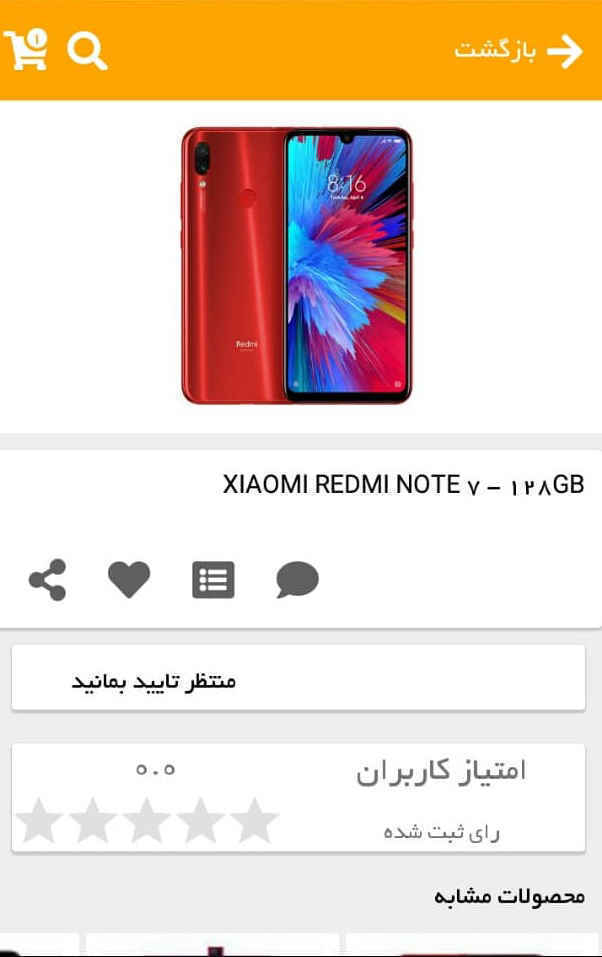
Task: Rate the product with the star bar
Action: coord(147,820)
